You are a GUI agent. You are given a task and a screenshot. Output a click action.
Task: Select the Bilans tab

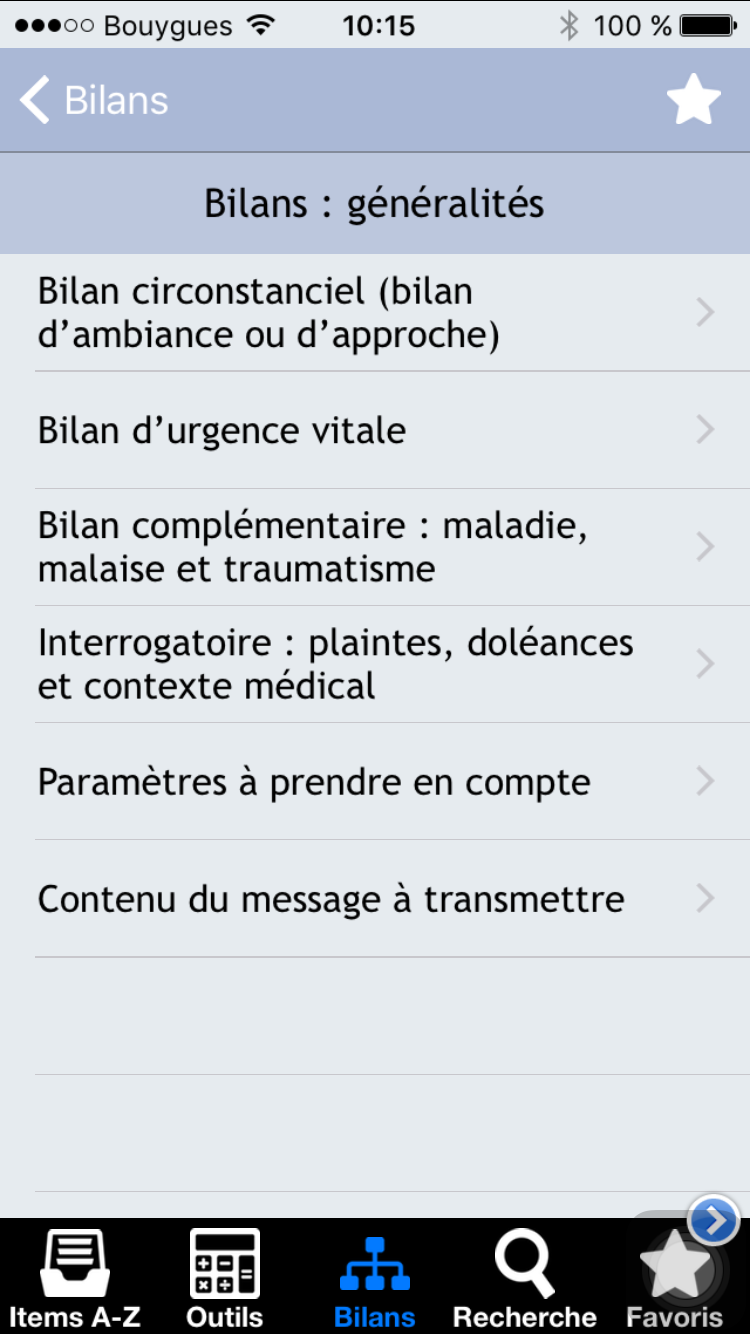(375, 1277)
